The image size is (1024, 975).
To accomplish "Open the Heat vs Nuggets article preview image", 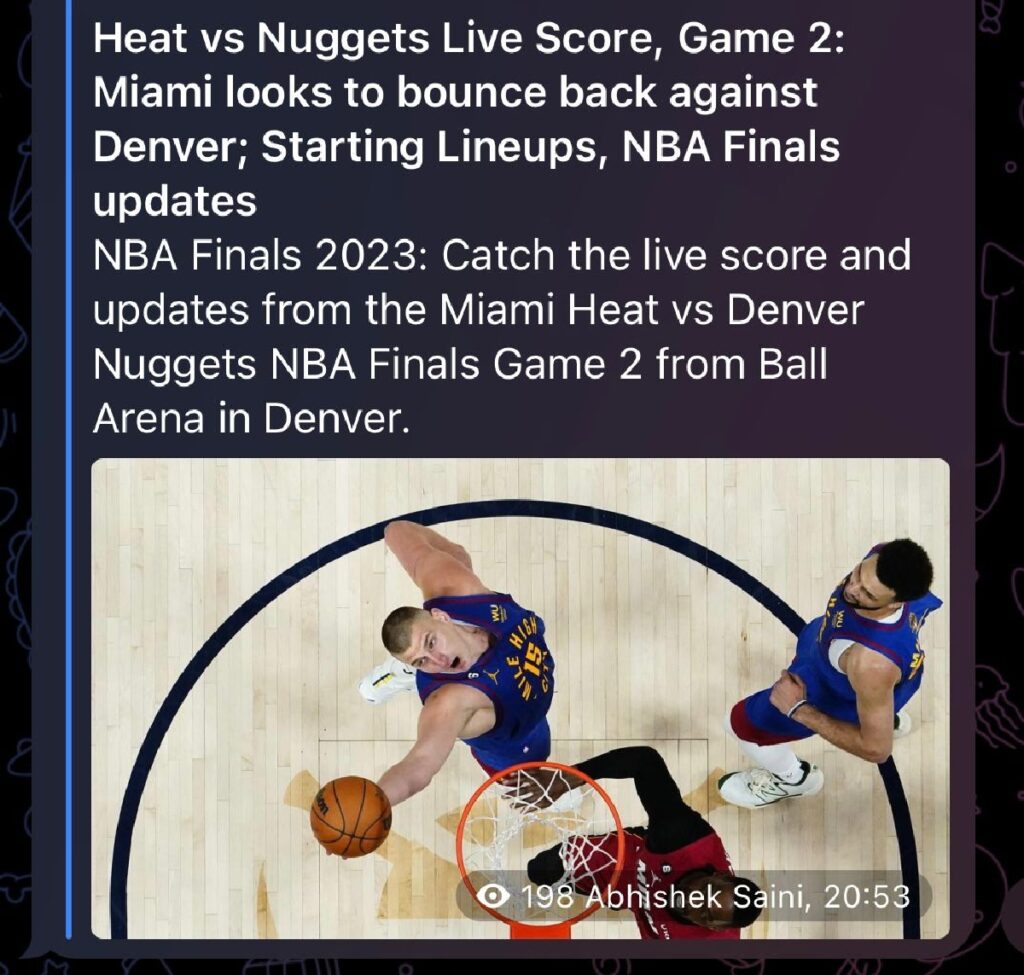I will pos(520,690).
